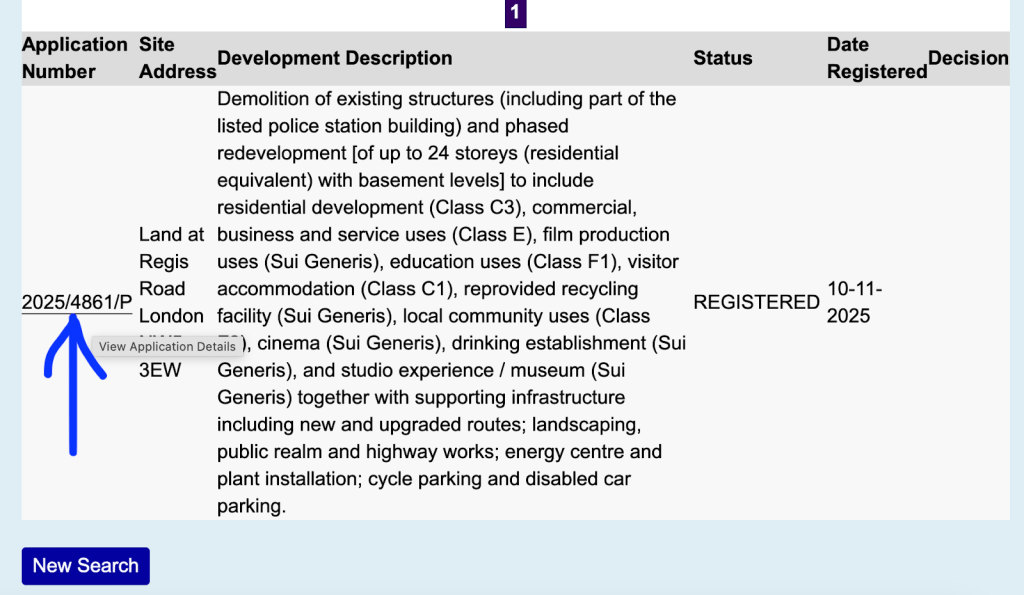Start a New Search

[x=86, y=566]
